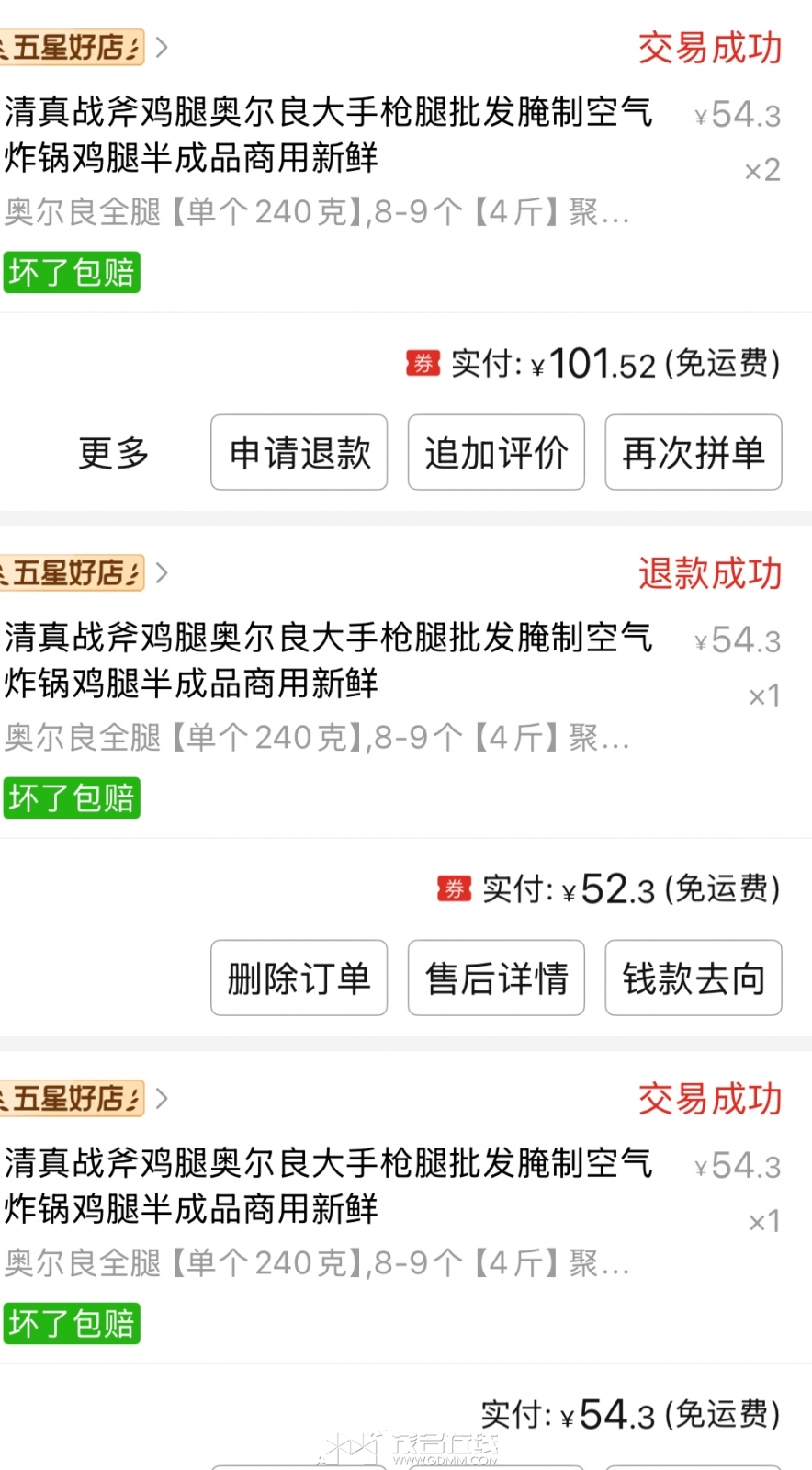This screenshot has height=1470, width=812.
Task: Tap 再次拼单 to reorder
Action: click(693, 453)
